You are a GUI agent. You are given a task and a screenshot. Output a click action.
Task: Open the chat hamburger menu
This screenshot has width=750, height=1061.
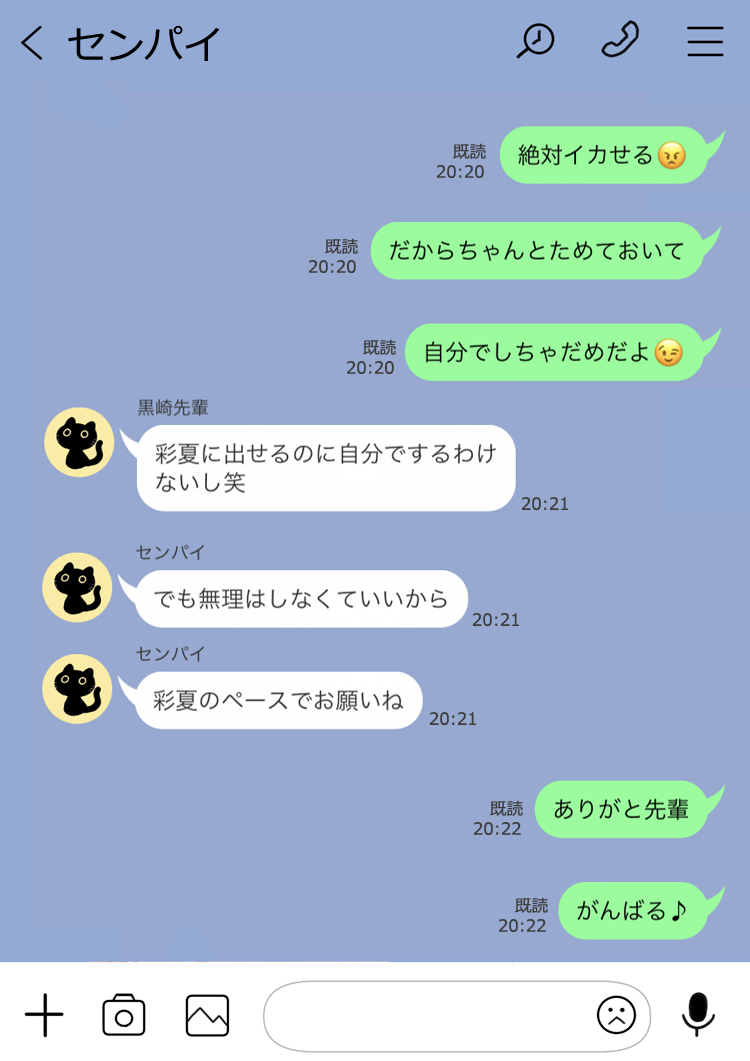705,42
